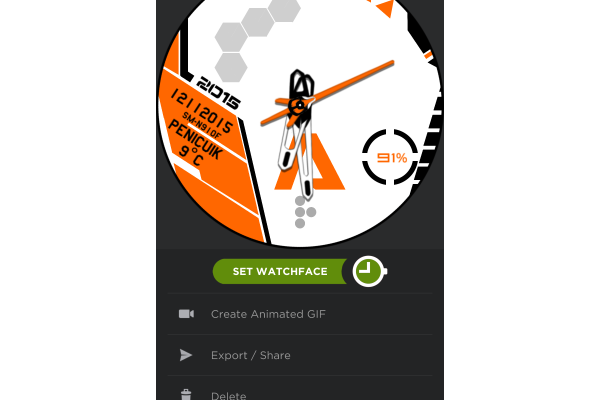Open Export / Share option
Viewport: 600px width, 400px height.
coord(250,355)
